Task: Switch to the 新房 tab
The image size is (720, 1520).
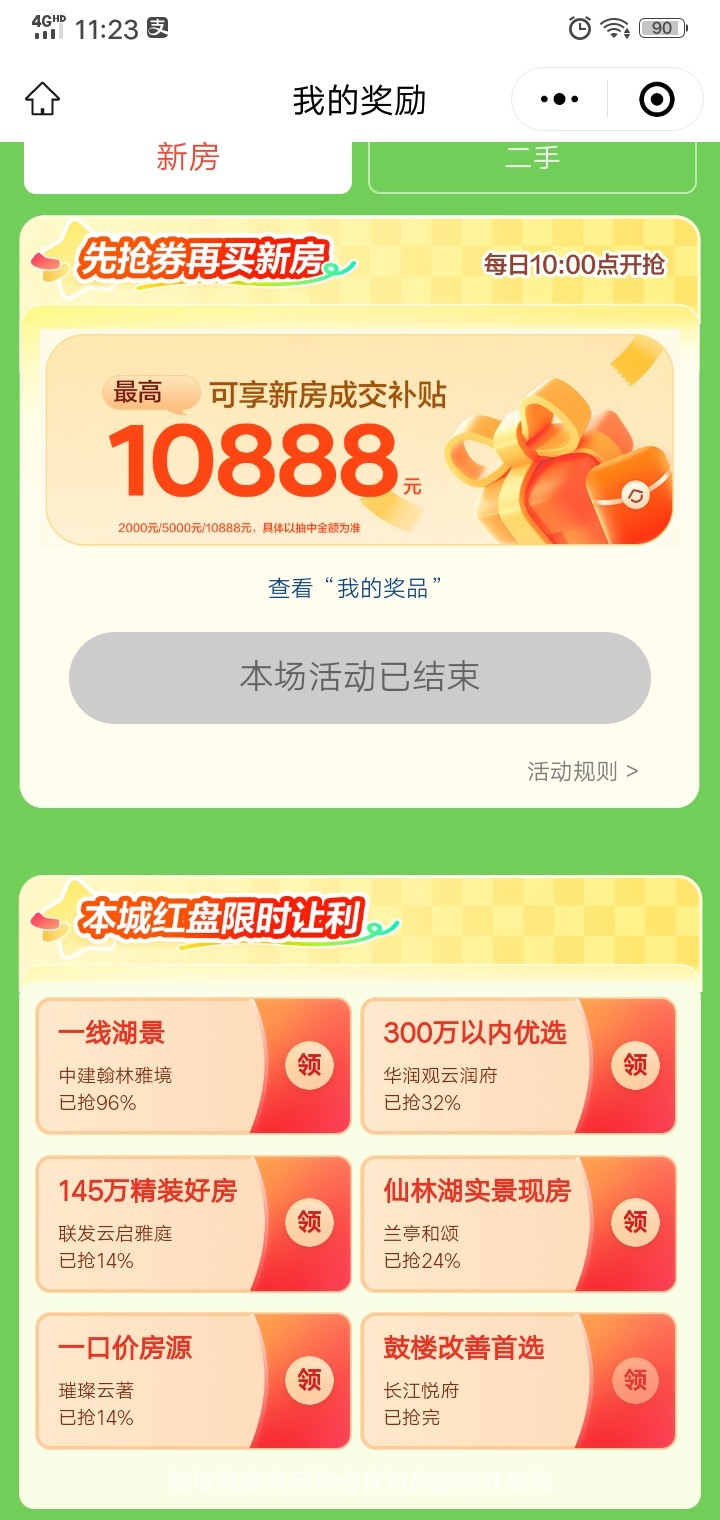Action: click(188, 160)
